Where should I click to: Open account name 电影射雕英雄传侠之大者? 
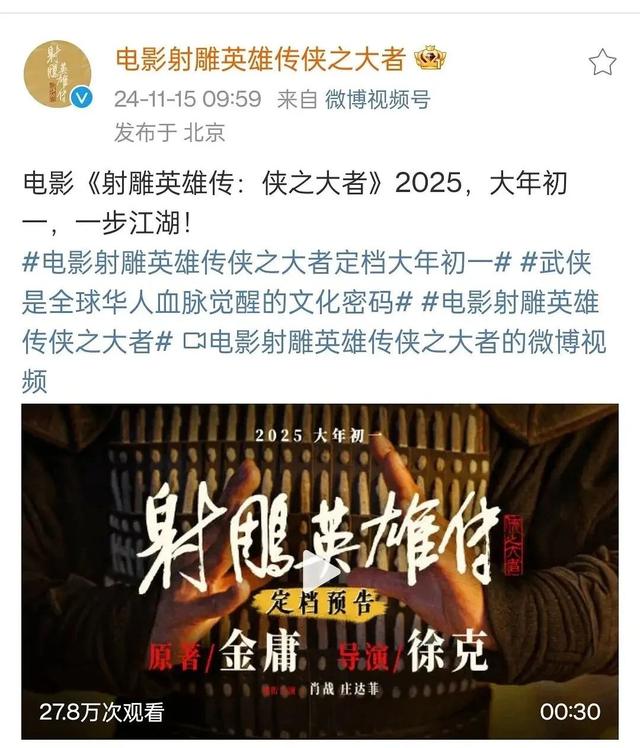(x=260, y=59)
